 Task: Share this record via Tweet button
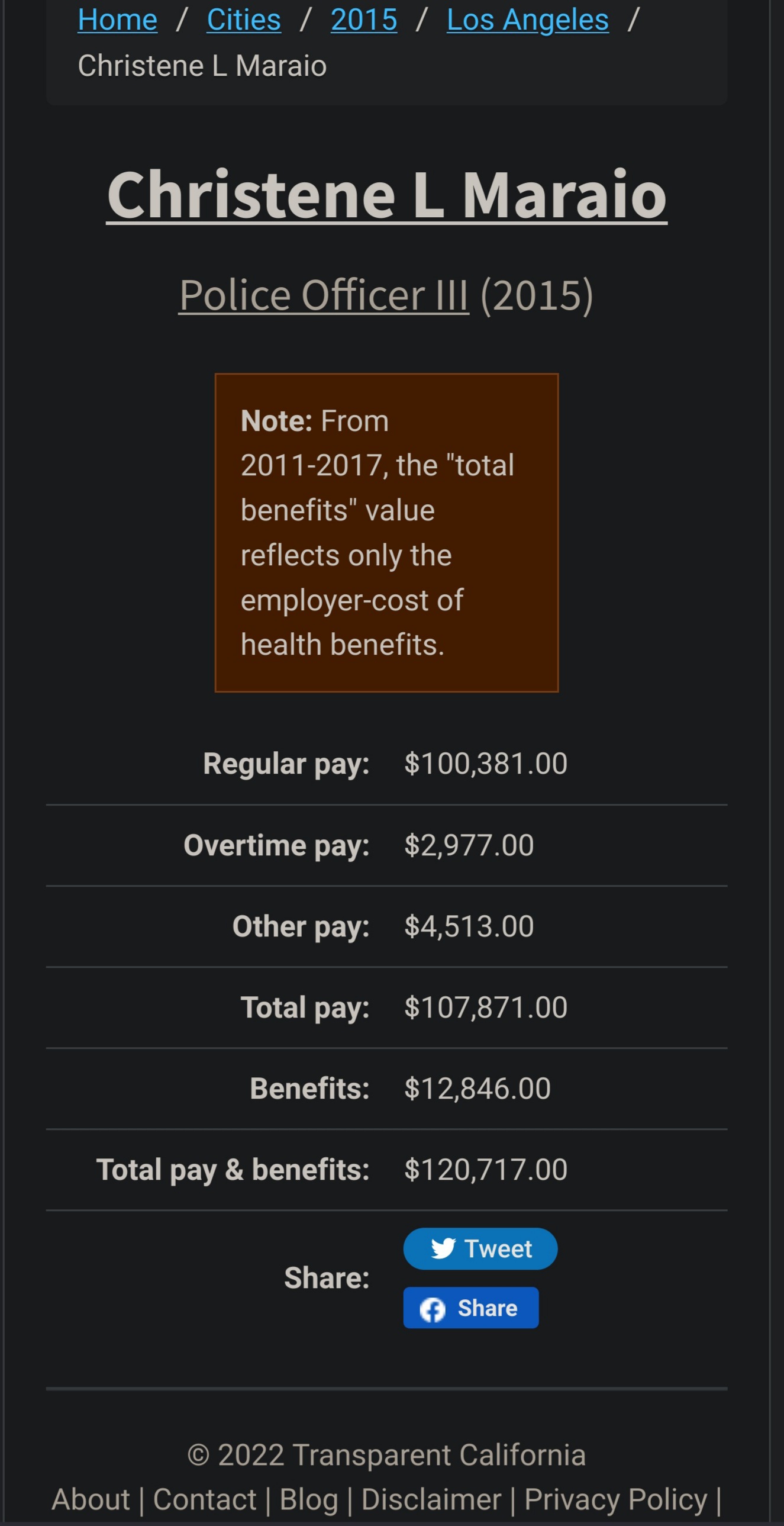(480, 1248)
